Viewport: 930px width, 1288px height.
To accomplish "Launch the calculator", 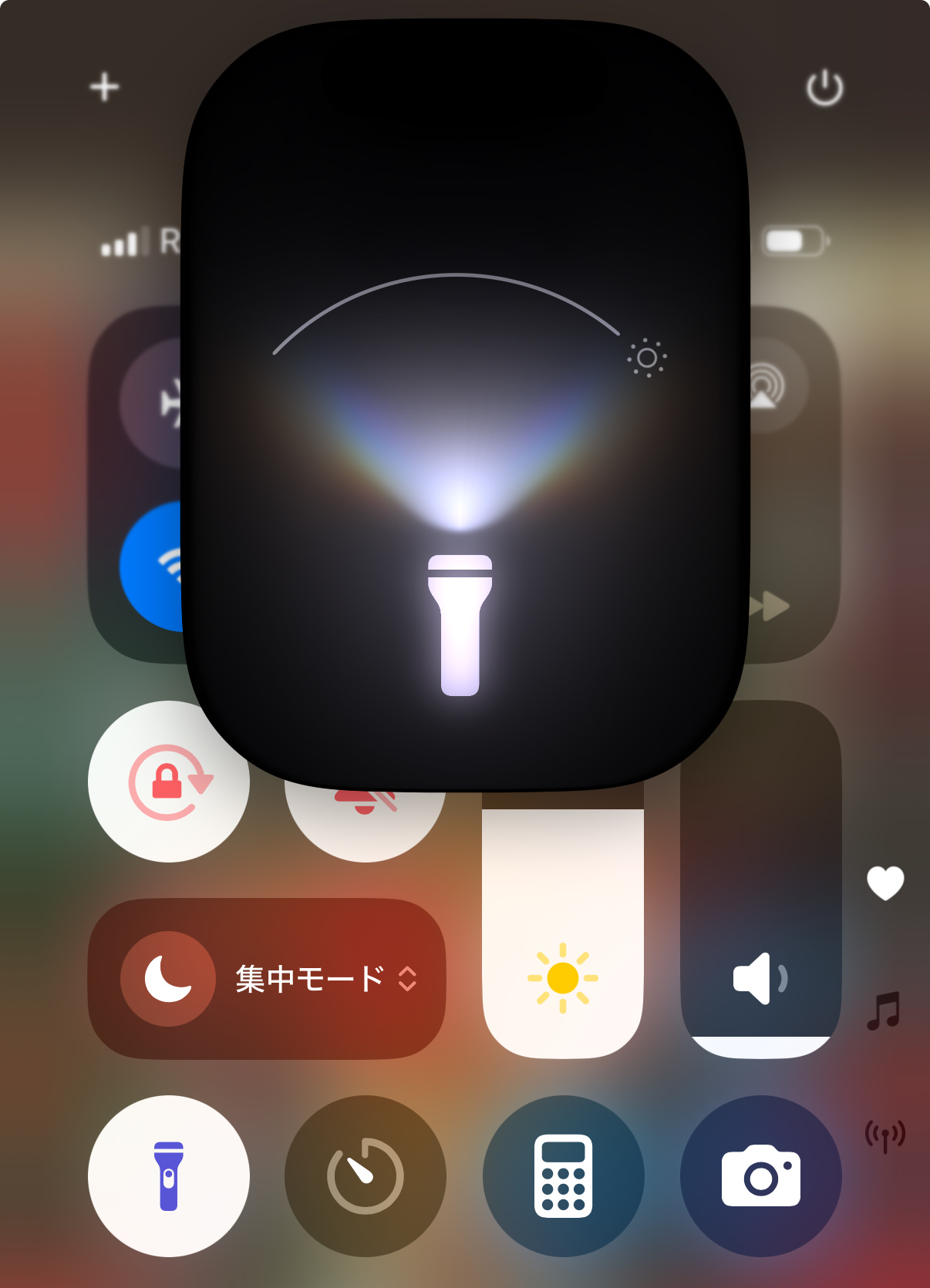I will click(x=563, y=1176).
